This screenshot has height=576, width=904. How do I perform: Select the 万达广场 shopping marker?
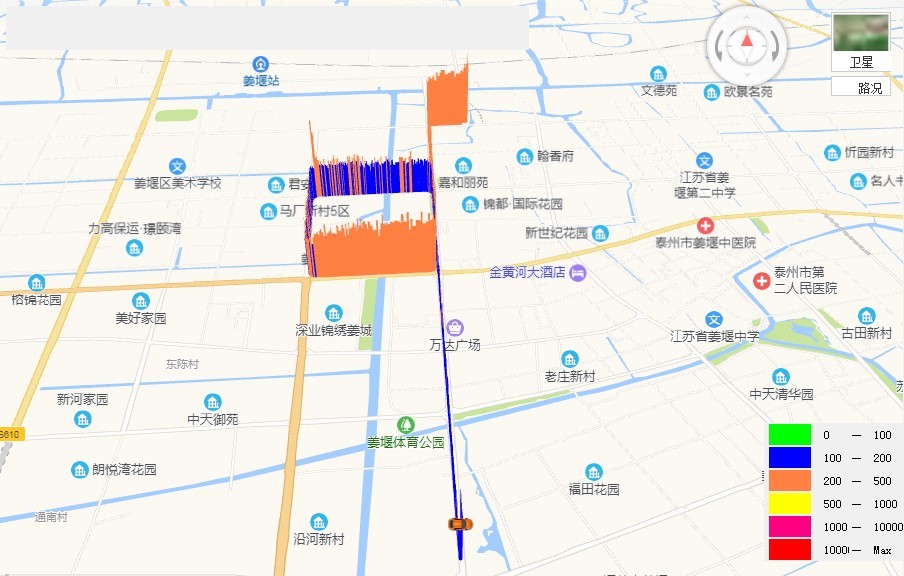click(456, 327)
